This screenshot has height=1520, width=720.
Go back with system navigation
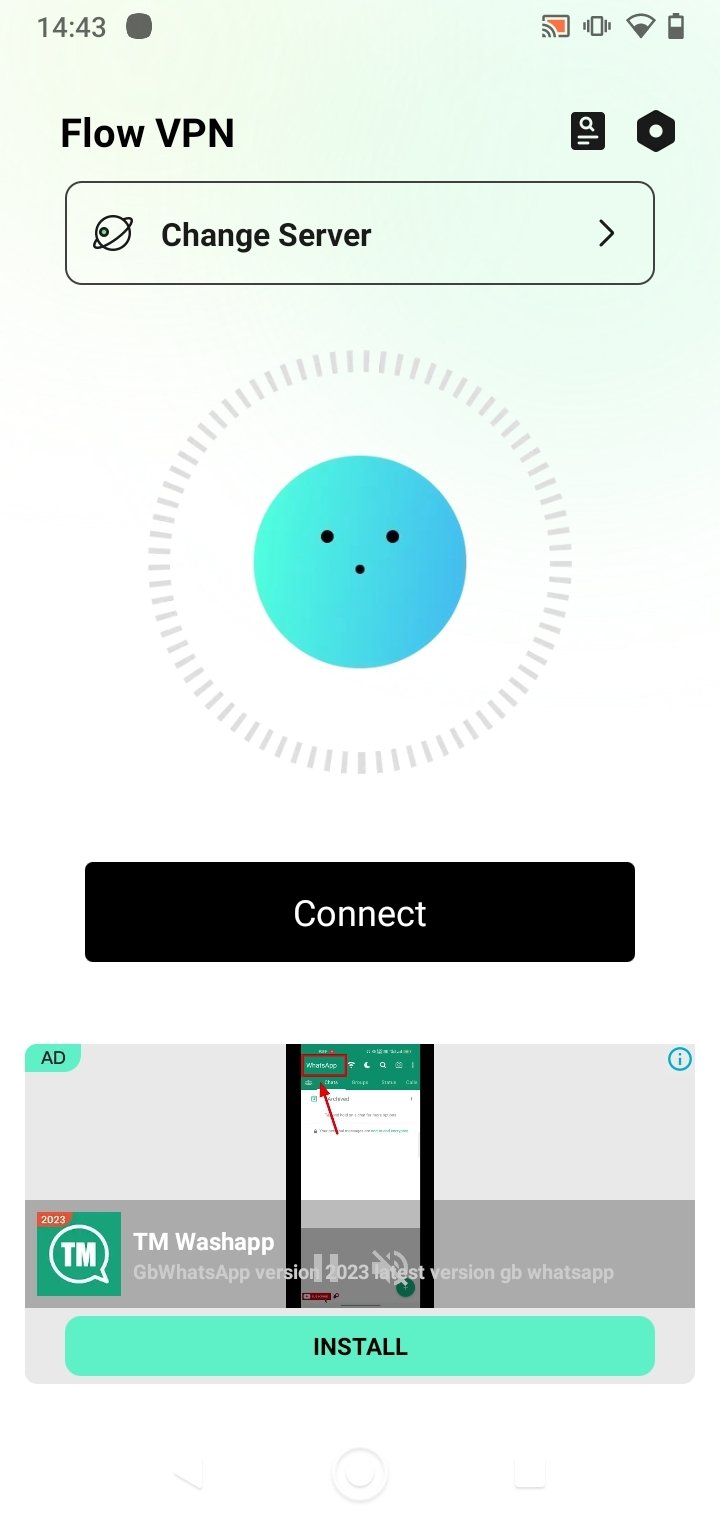[x=189, y=1474]
